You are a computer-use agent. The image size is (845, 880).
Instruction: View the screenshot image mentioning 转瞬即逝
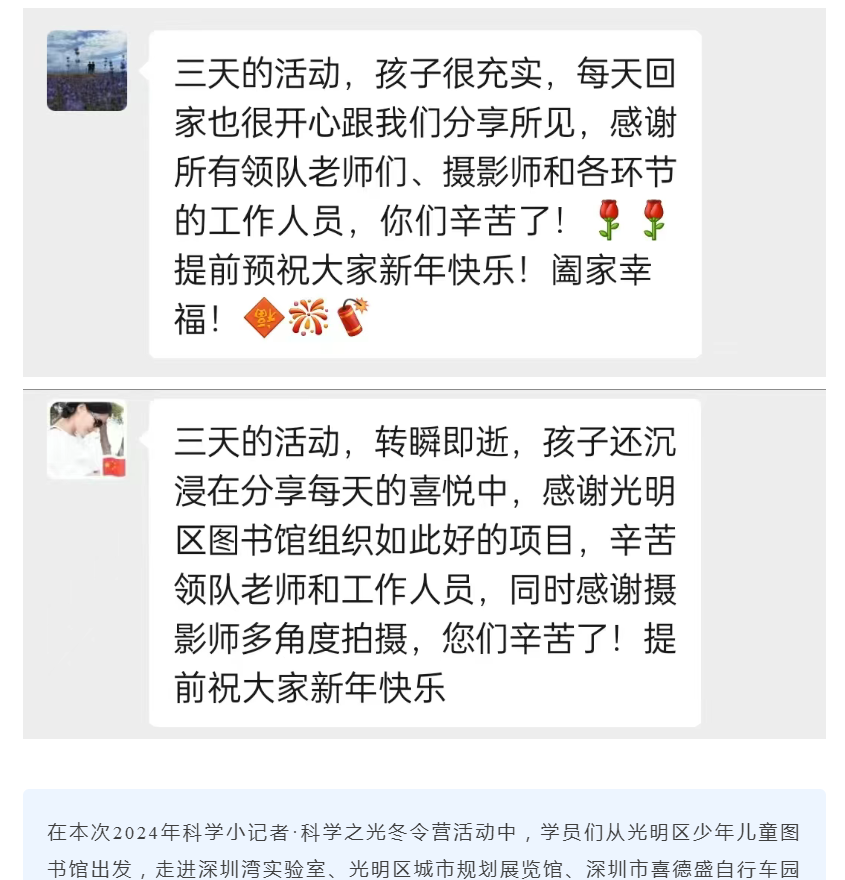coord(424,564)
